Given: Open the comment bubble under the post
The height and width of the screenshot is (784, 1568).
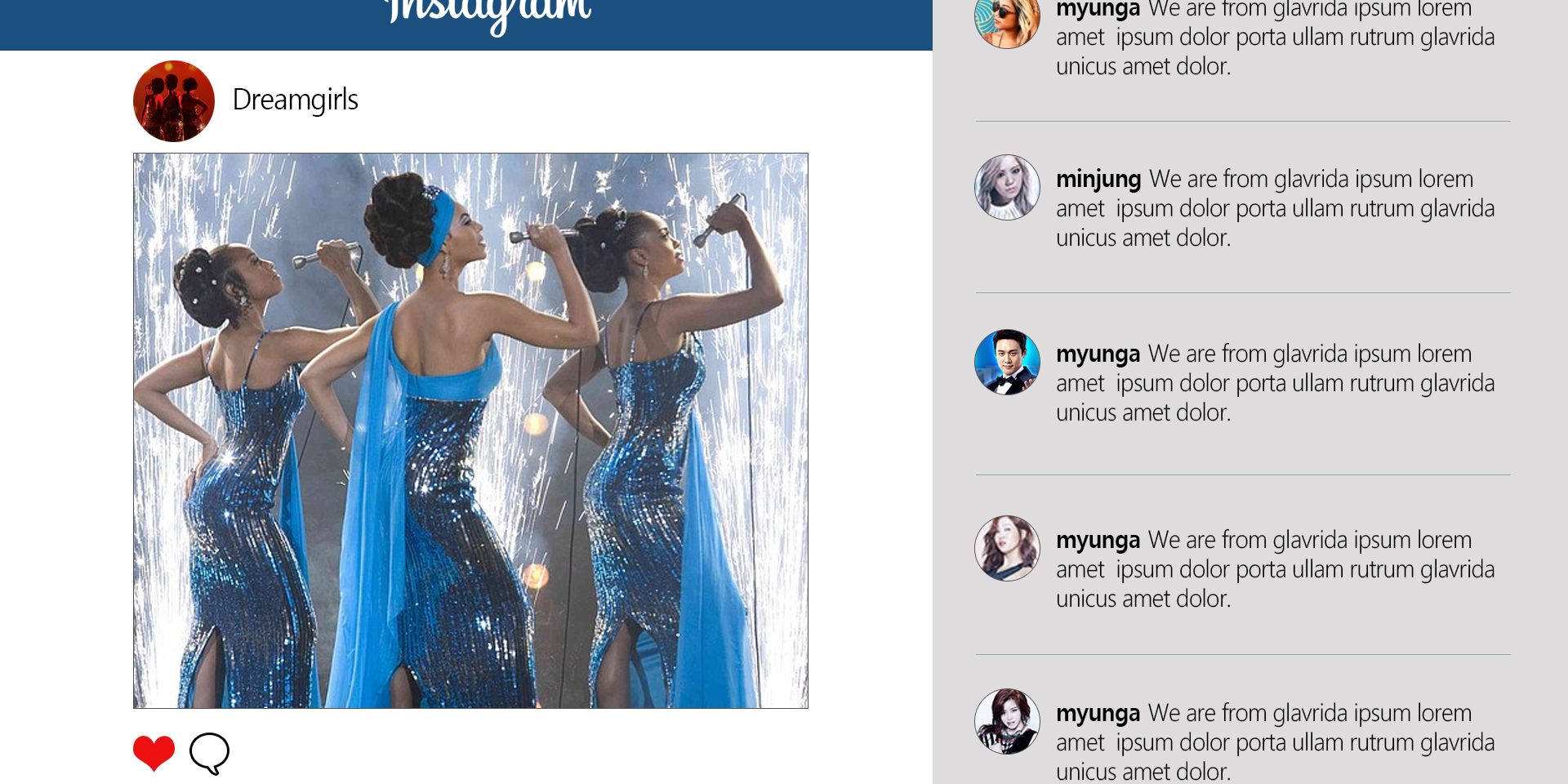Looking at the screenshot, I should click(x=209, y=752).
